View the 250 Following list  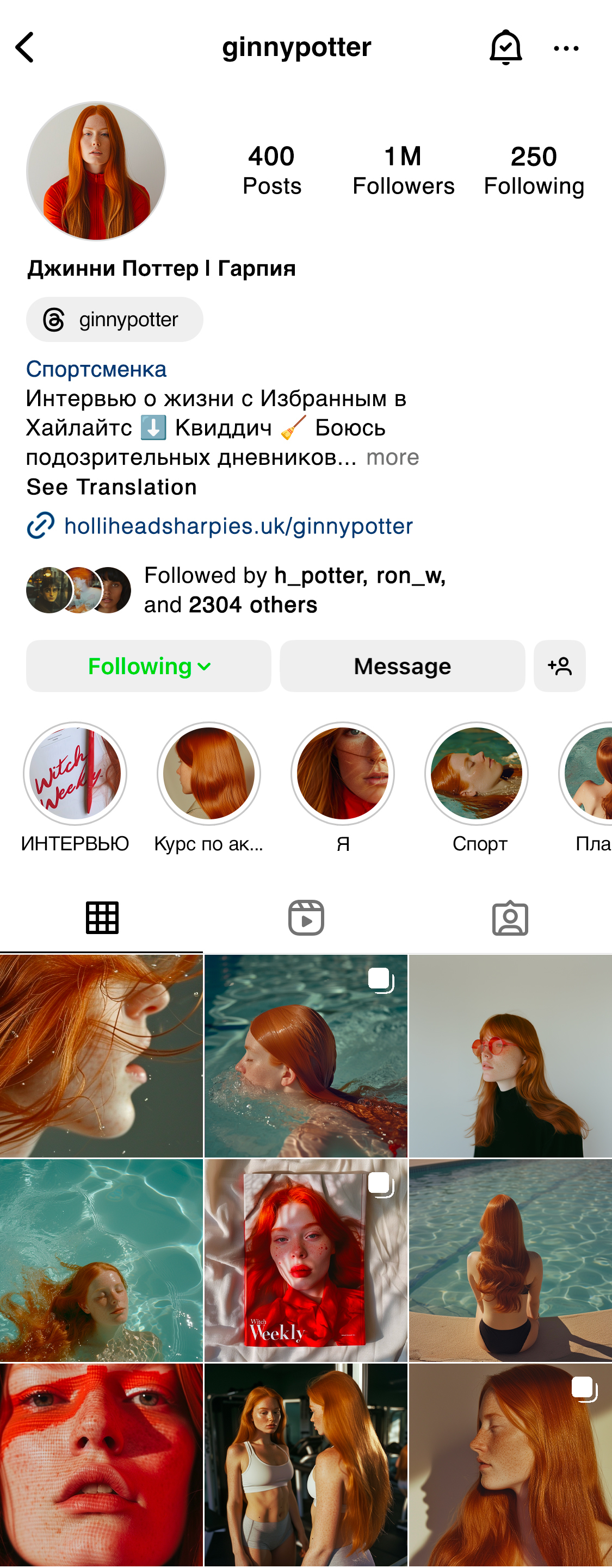534,170
